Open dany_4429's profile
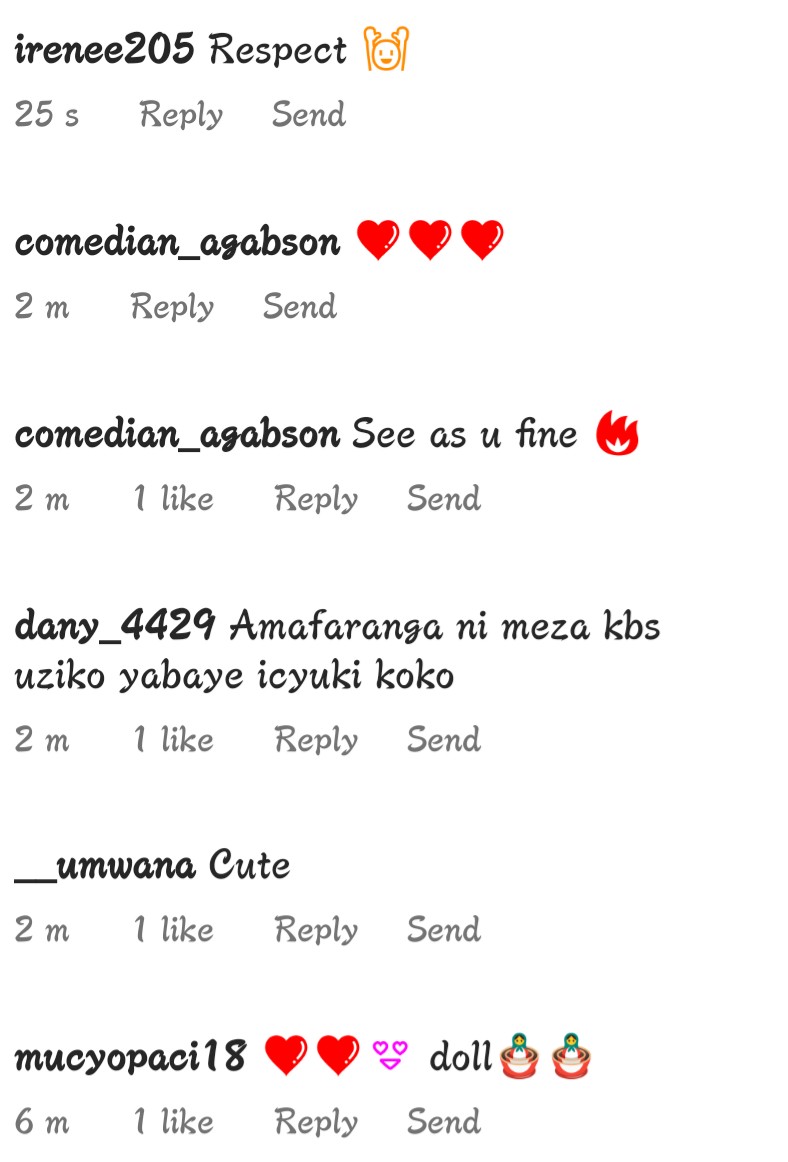 (x=114, y=627)
